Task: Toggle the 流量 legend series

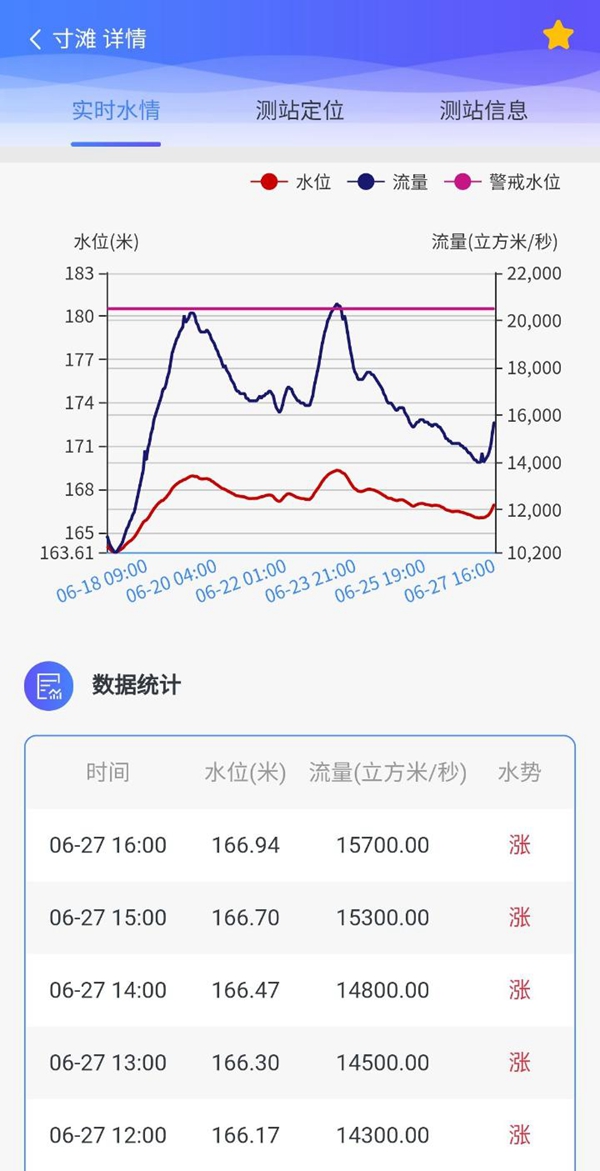Action: (388, 181)
